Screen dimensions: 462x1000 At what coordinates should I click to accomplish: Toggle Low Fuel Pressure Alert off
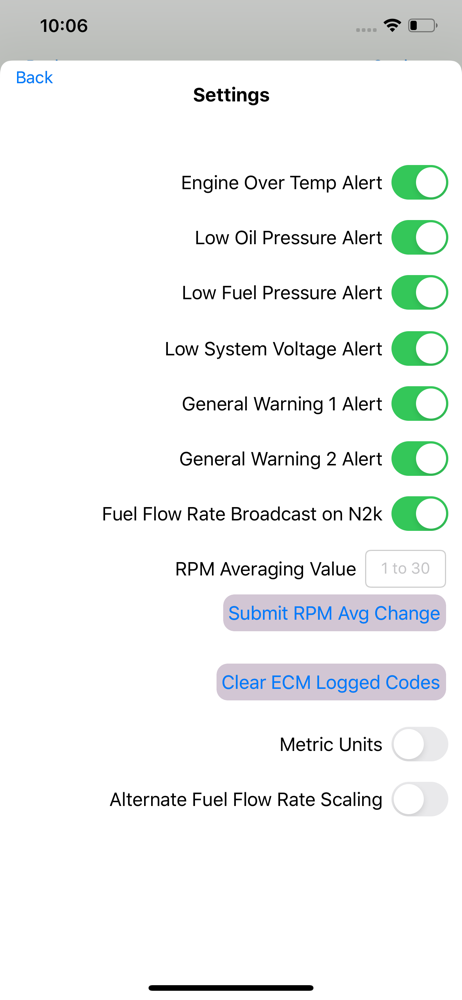419,293
